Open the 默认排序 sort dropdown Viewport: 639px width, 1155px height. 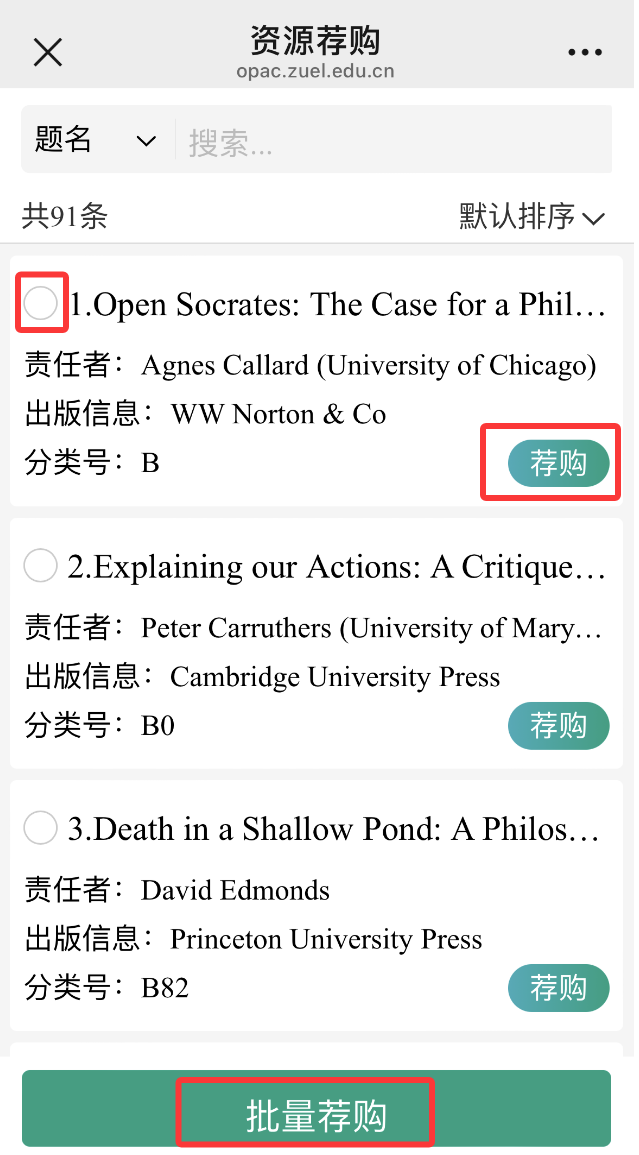coord(532,216)
